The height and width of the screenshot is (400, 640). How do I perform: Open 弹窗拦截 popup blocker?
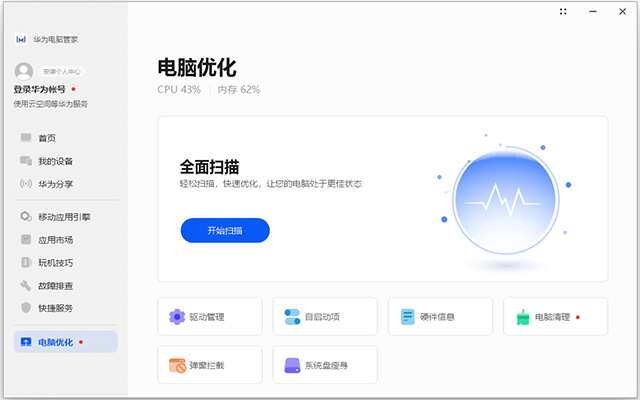point(210,365)
